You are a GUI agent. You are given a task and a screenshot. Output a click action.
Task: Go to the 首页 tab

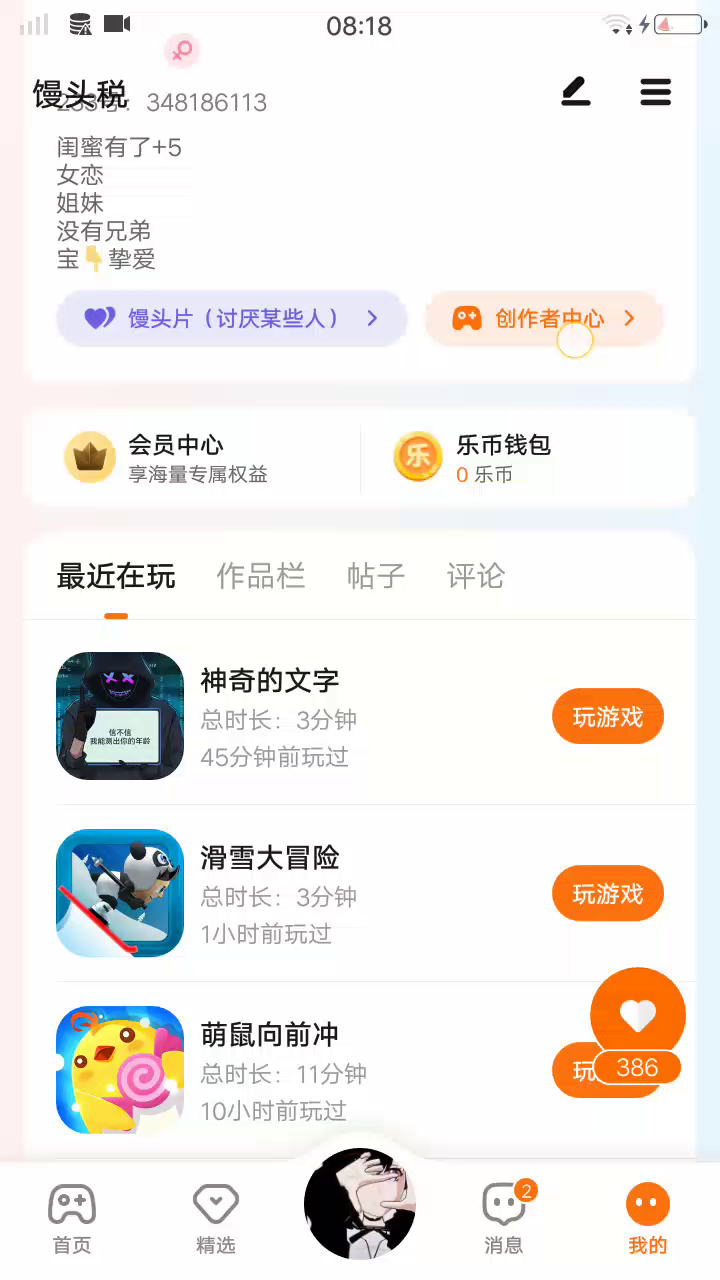tap(72, 1217)
